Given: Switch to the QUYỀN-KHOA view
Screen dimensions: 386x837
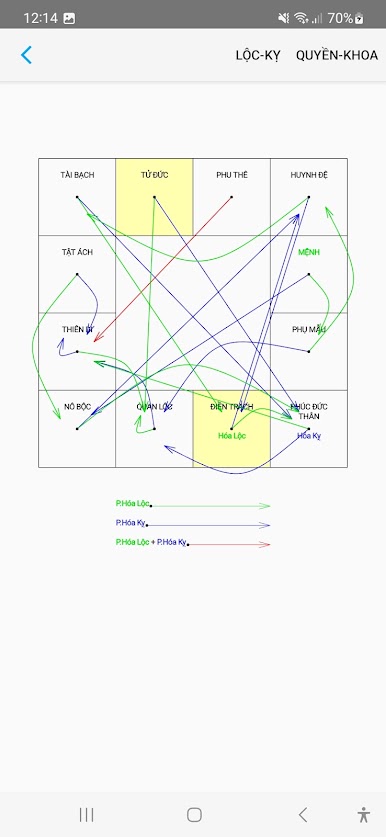Looking at the screenshot, I should tap(337, 55).
